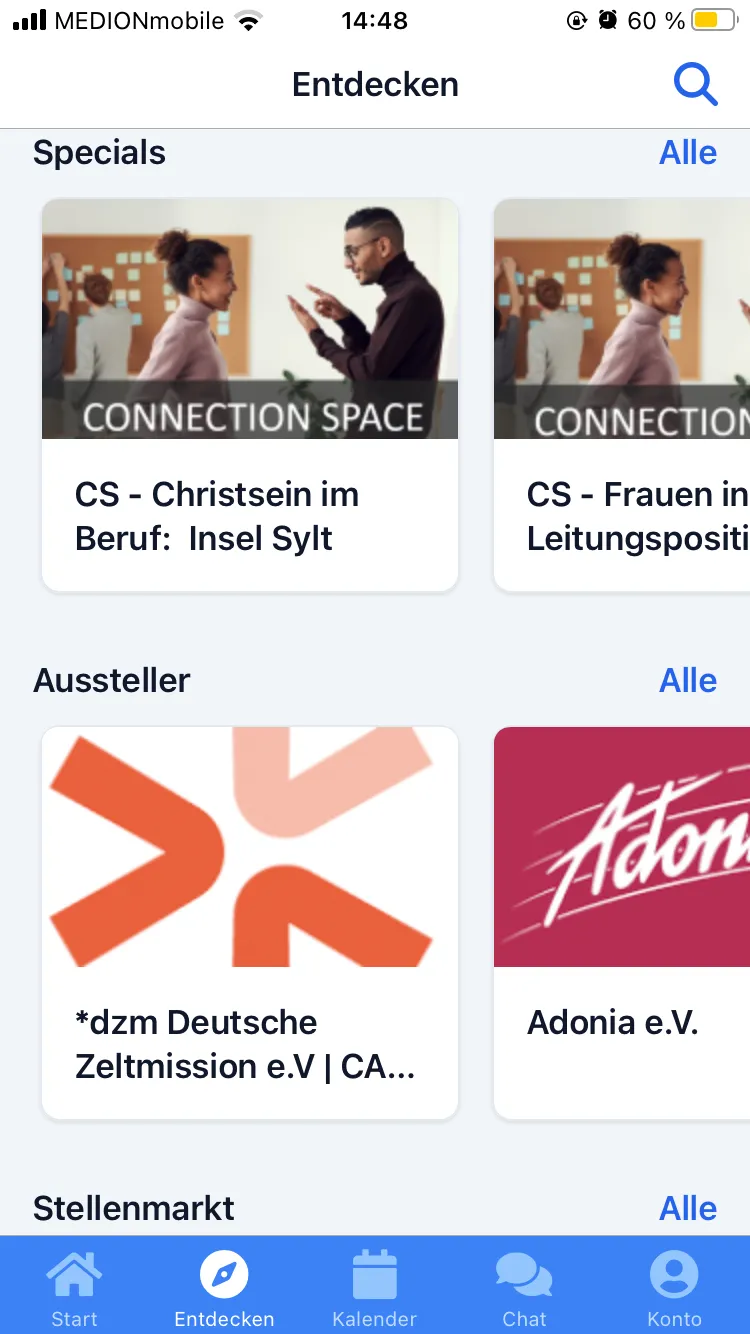Screen dimensions: 750x1334
Task: Select the Entdecken tab
Action: point(224,1288)
